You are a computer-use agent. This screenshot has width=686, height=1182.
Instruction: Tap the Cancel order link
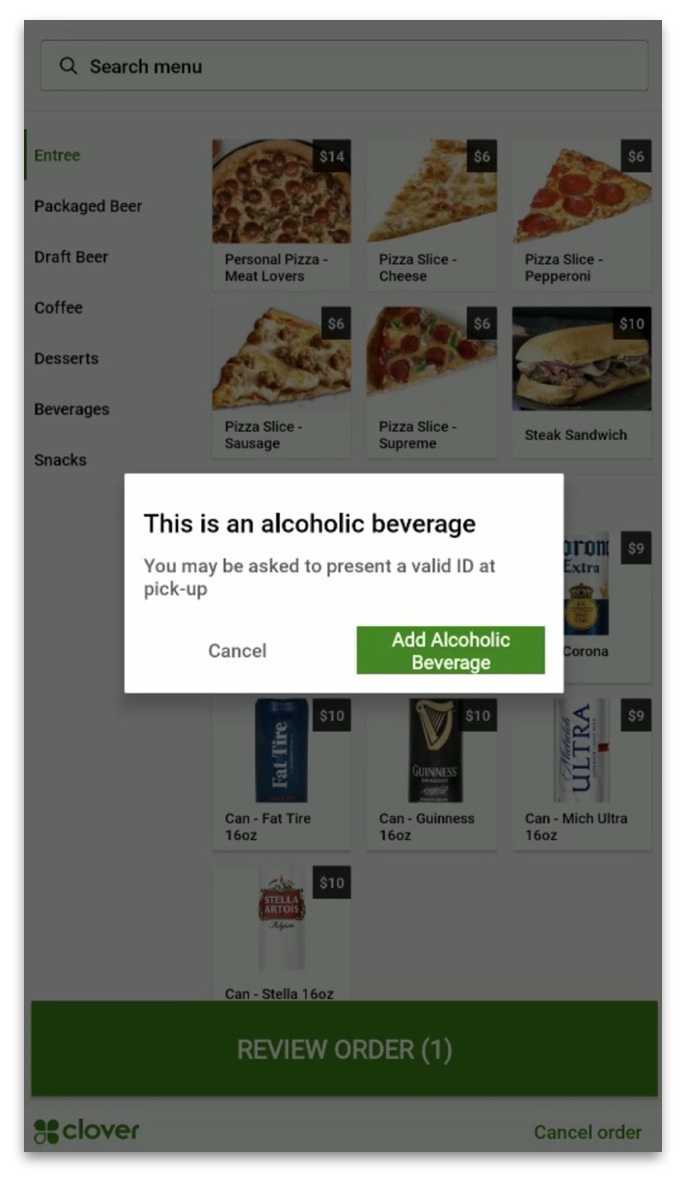point(587,1132)
